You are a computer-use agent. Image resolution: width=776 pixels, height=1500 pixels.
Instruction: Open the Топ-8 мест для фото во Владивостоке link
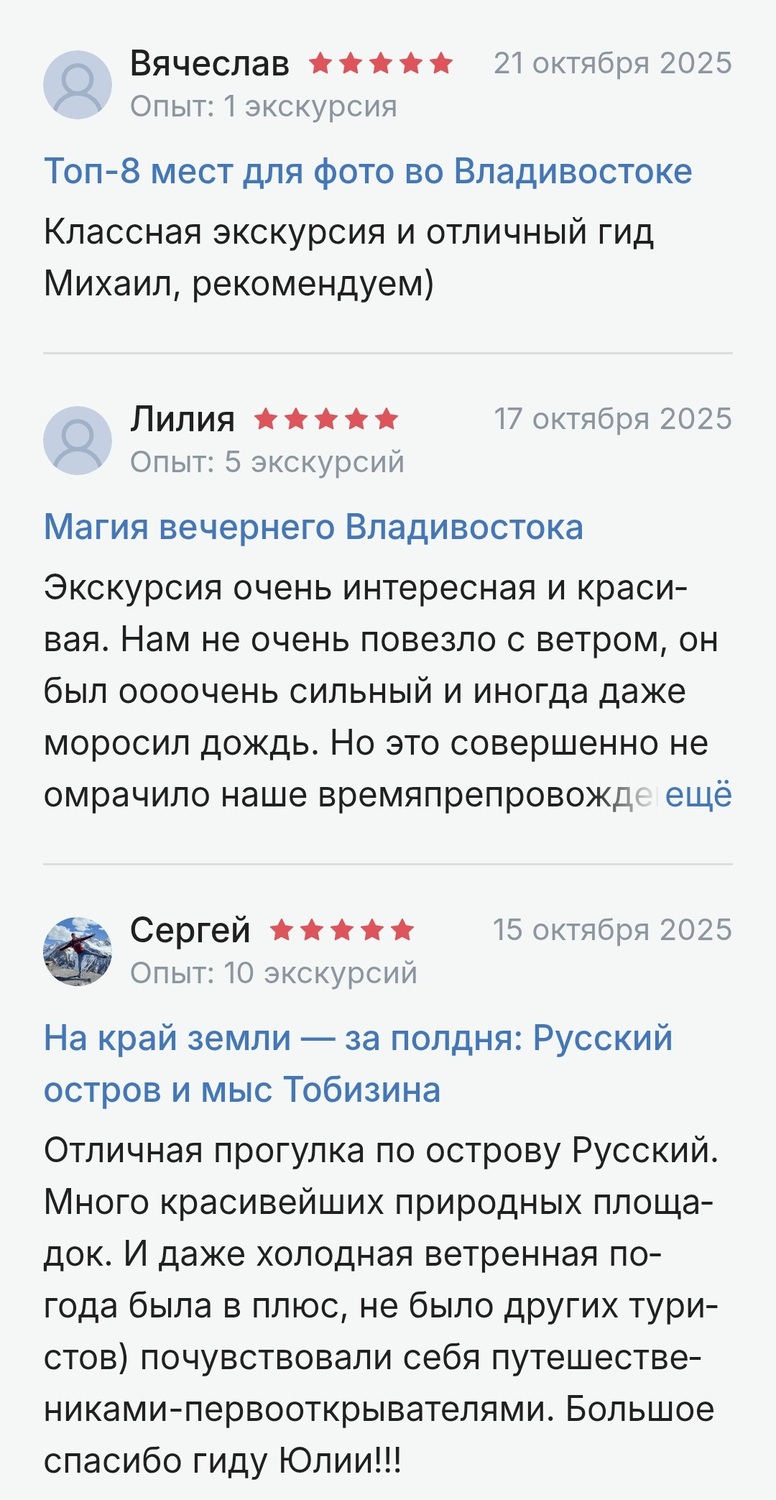pyautogui.click(x=367, y=171)
